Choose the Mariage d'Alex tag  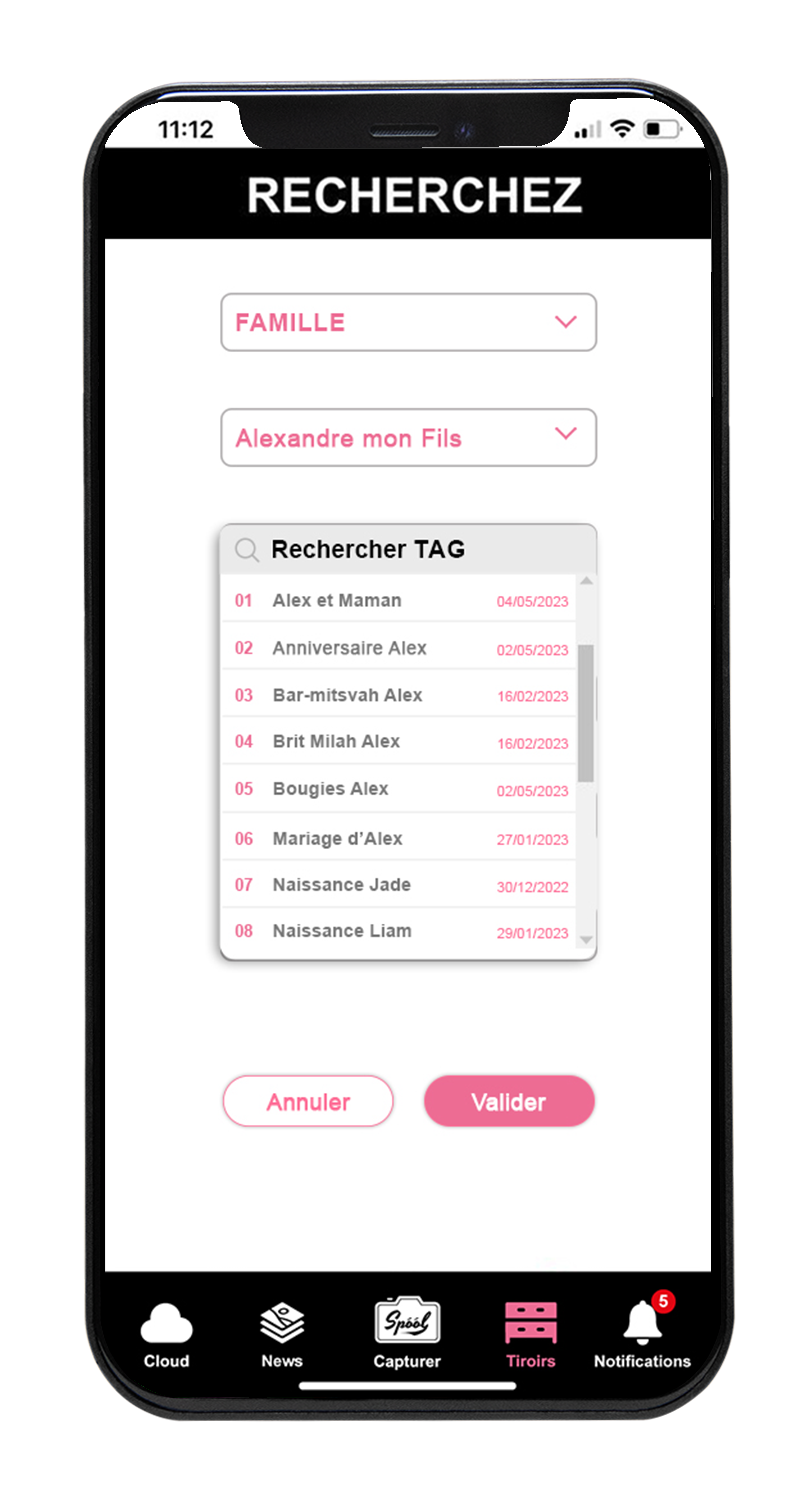click(x=398, y=838)
